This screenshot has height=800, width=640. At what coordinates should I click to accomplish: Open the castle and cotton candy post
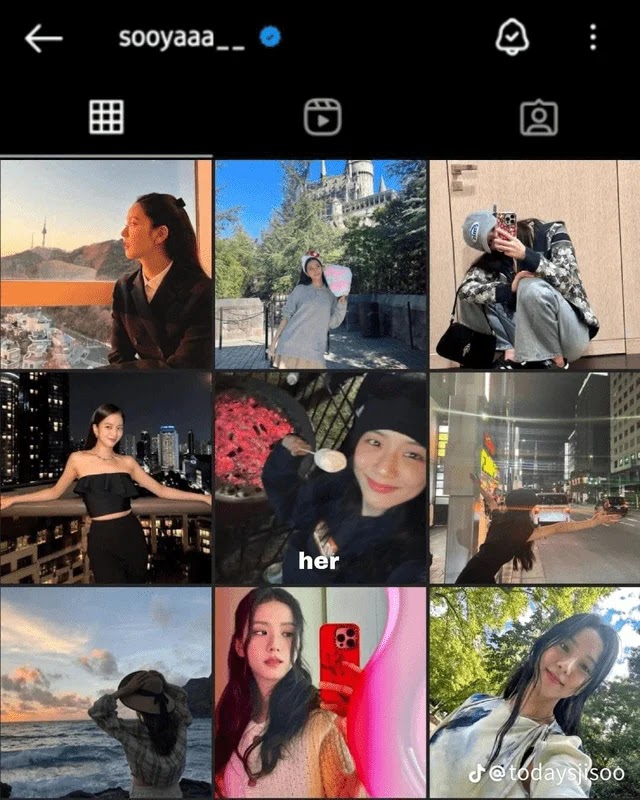321,264
